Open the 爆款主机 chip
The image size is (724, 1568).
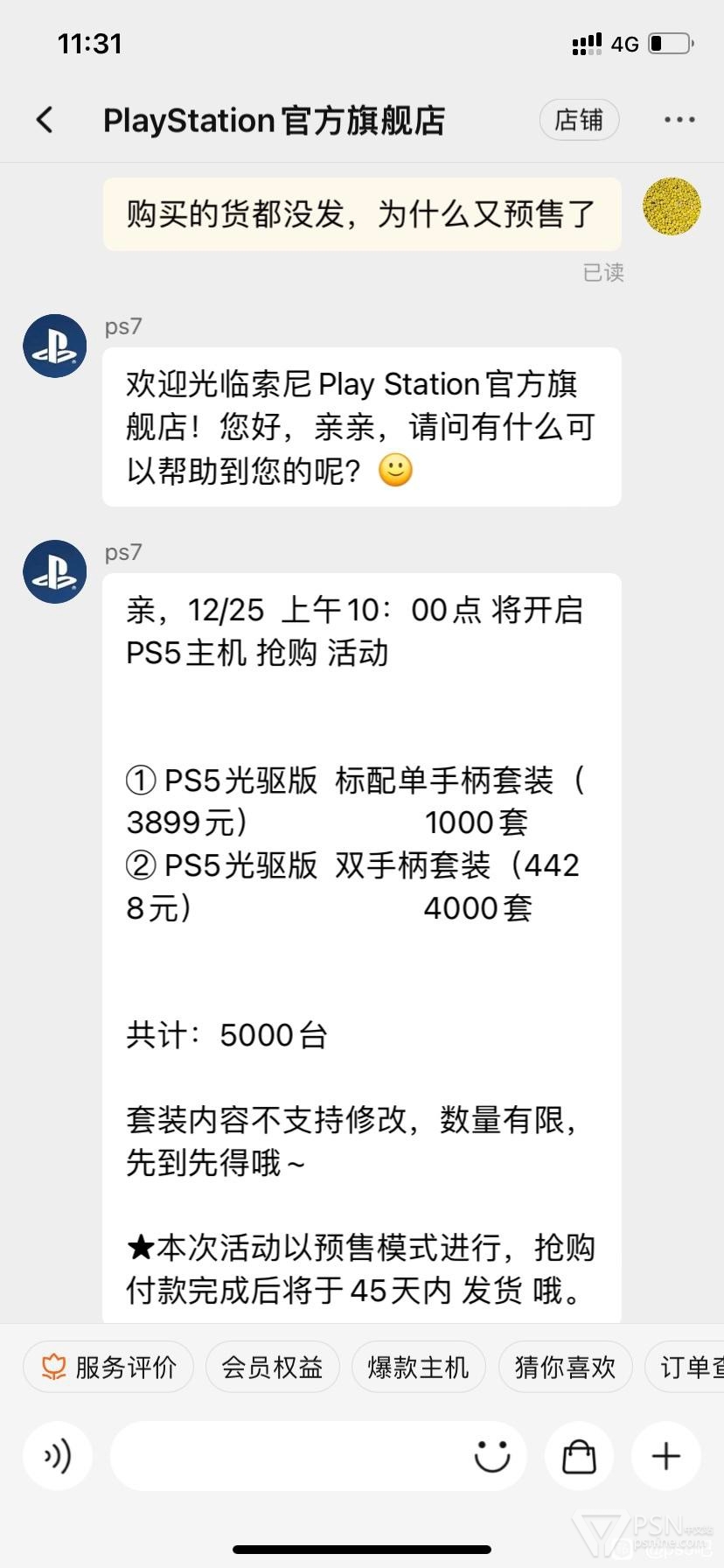tap(418, 1367)
